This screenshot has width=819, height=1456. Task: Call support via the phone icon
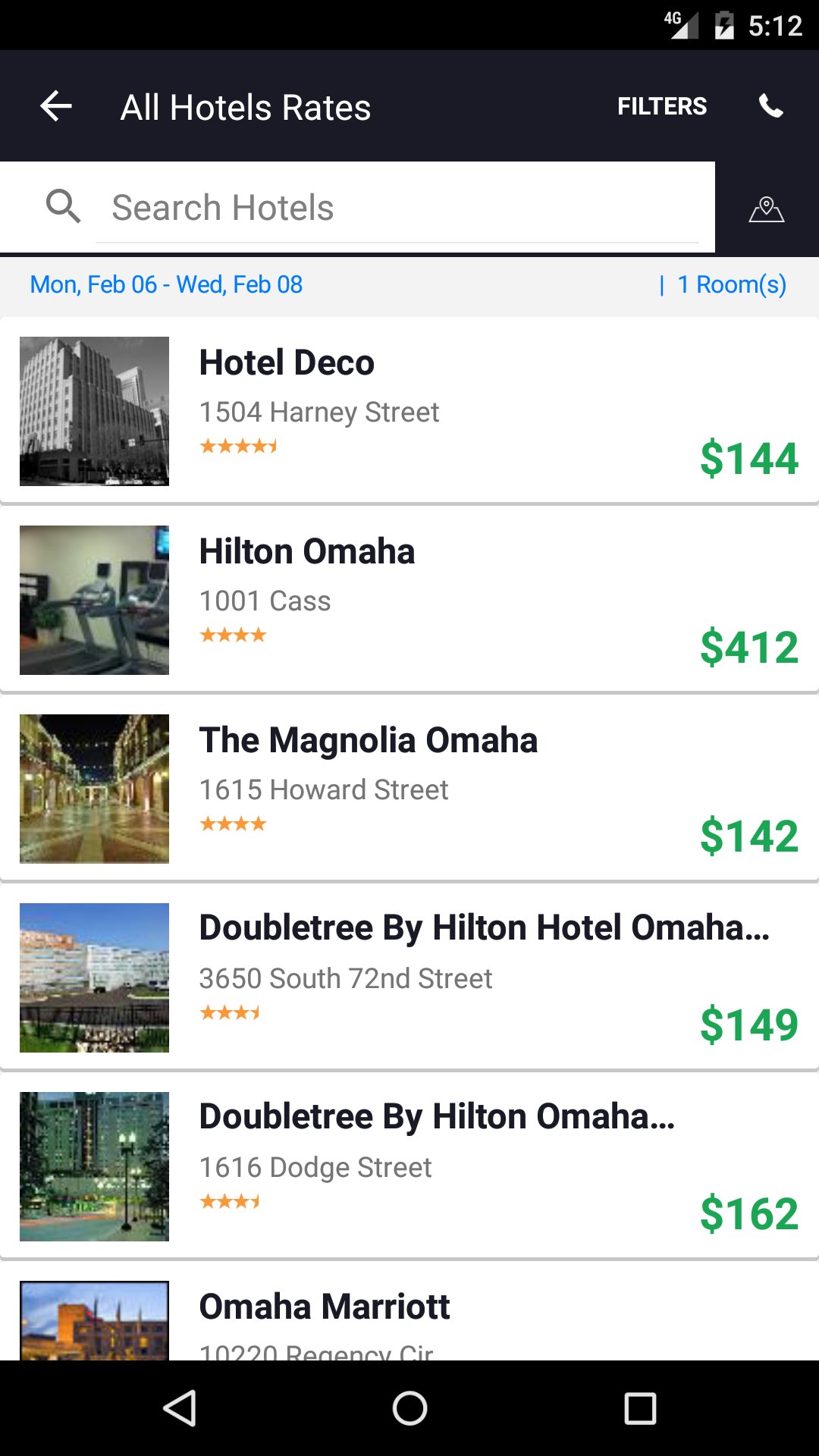click(x=770, y=106)
